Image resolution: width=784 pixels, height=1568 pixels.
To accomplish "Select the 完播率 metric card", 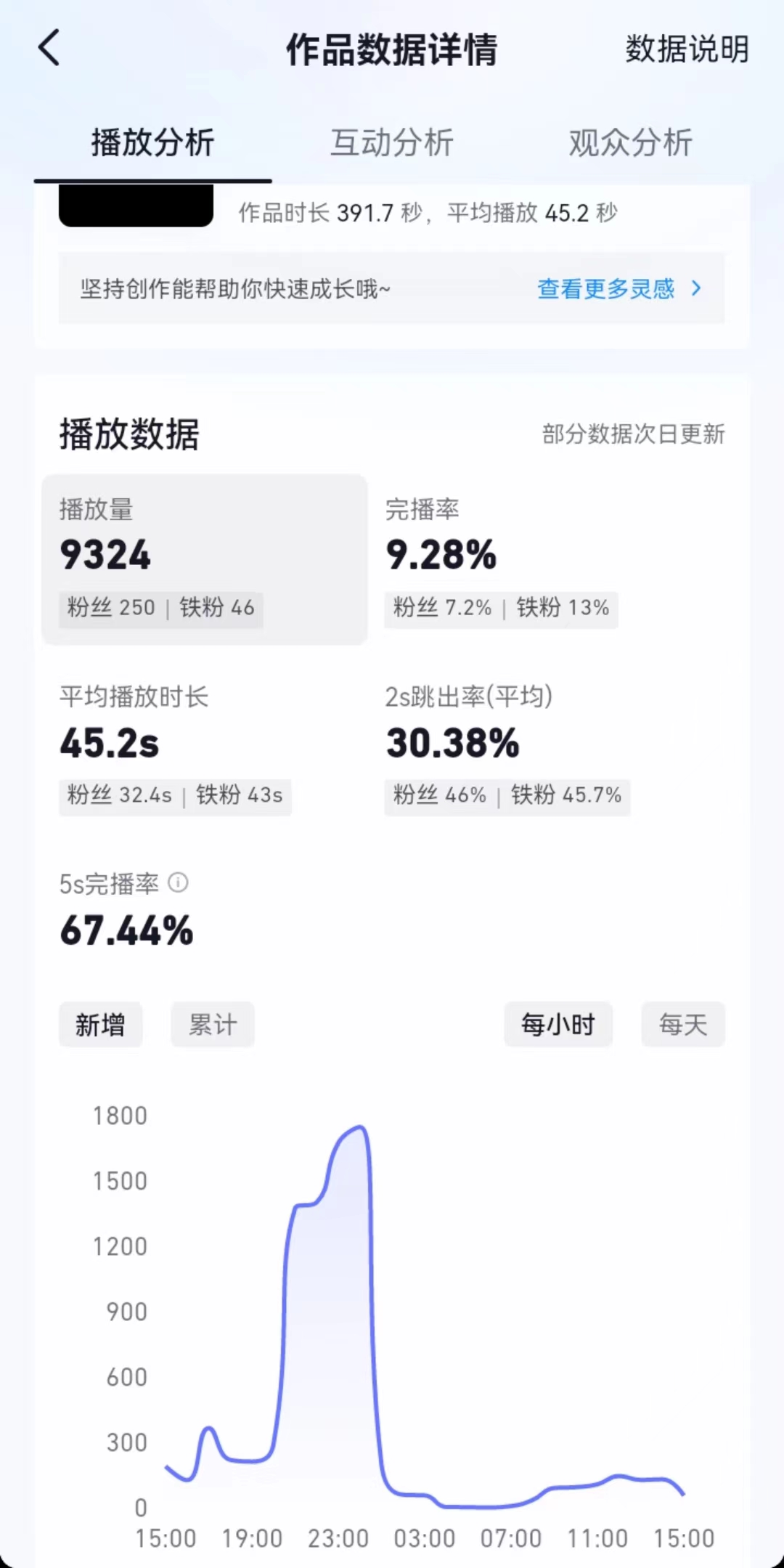I will pyautogui.click(x=530, y=558).
